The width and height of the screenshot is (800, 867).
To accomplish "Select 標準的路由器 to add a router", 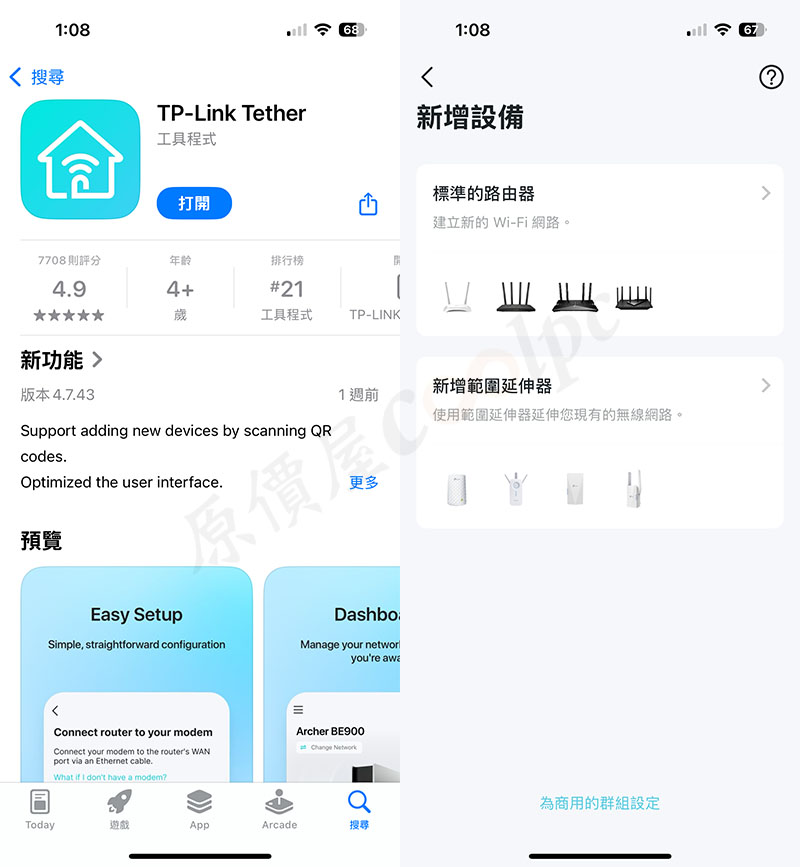I will [600, 249].
